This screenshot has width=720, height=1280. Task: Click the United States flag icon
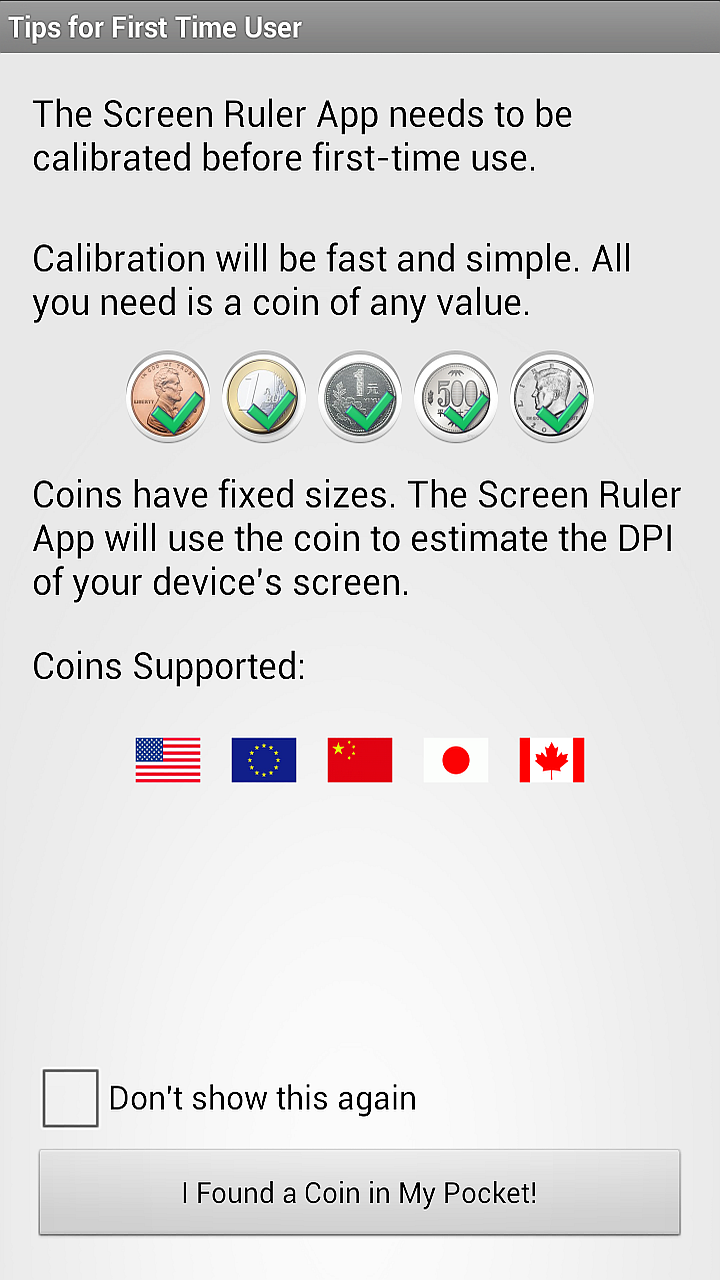(167, 760)
